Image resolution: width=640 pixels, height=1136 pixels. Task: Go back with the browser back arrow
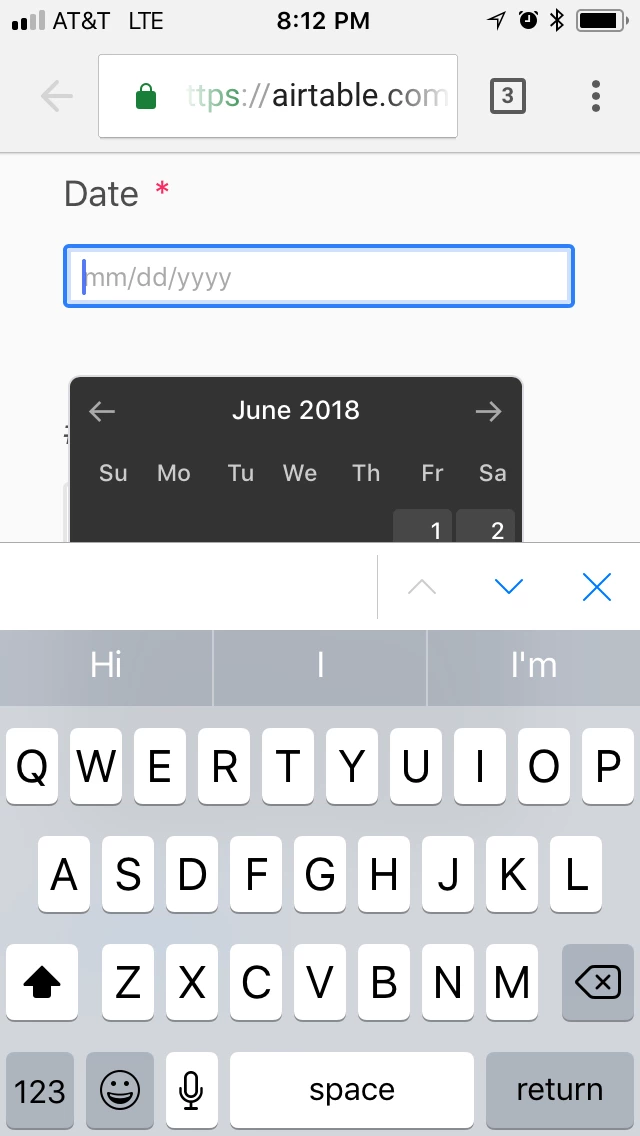point(57,96)
